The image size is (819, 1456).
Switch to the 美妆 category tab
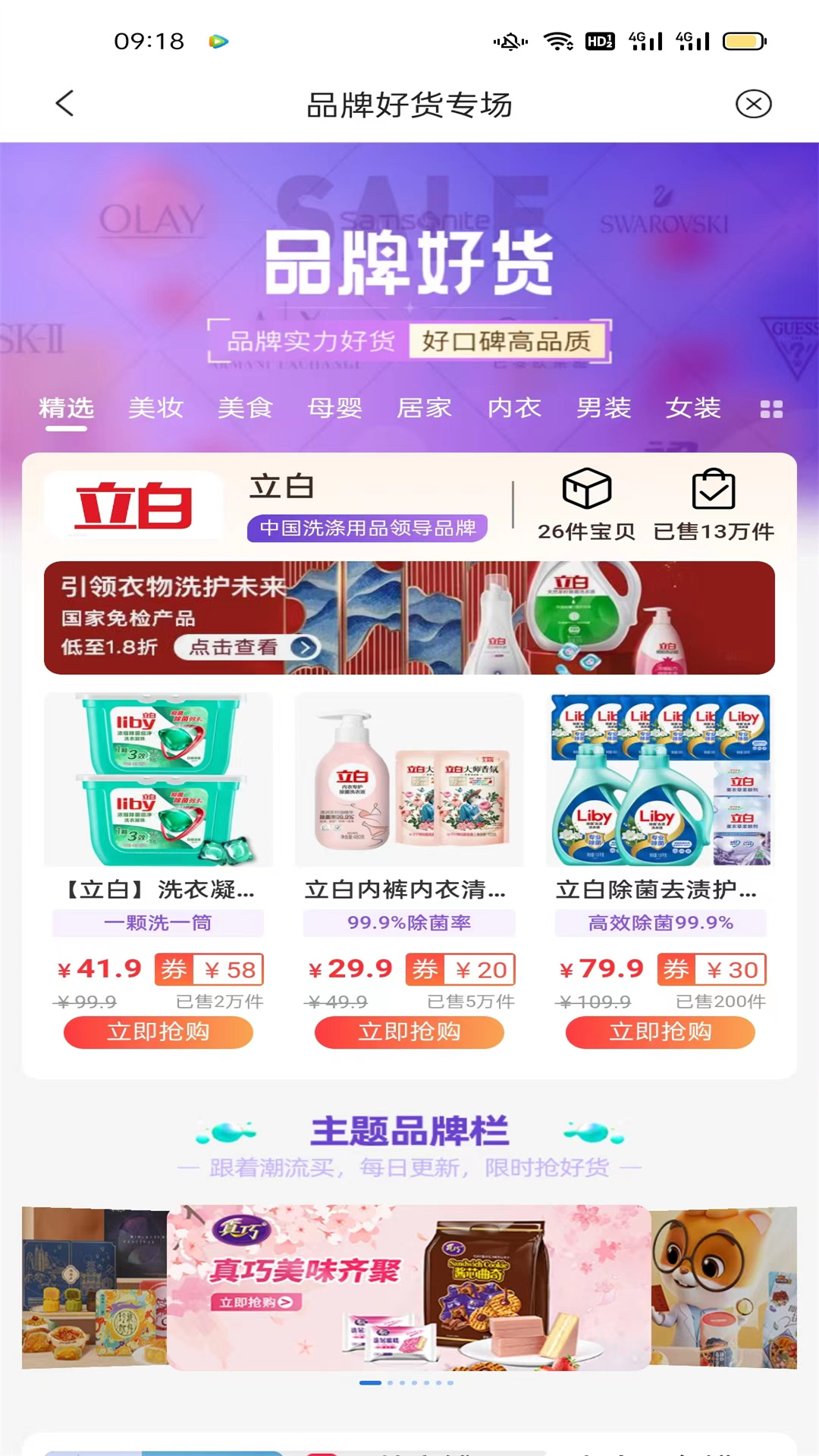coord(155,408)
